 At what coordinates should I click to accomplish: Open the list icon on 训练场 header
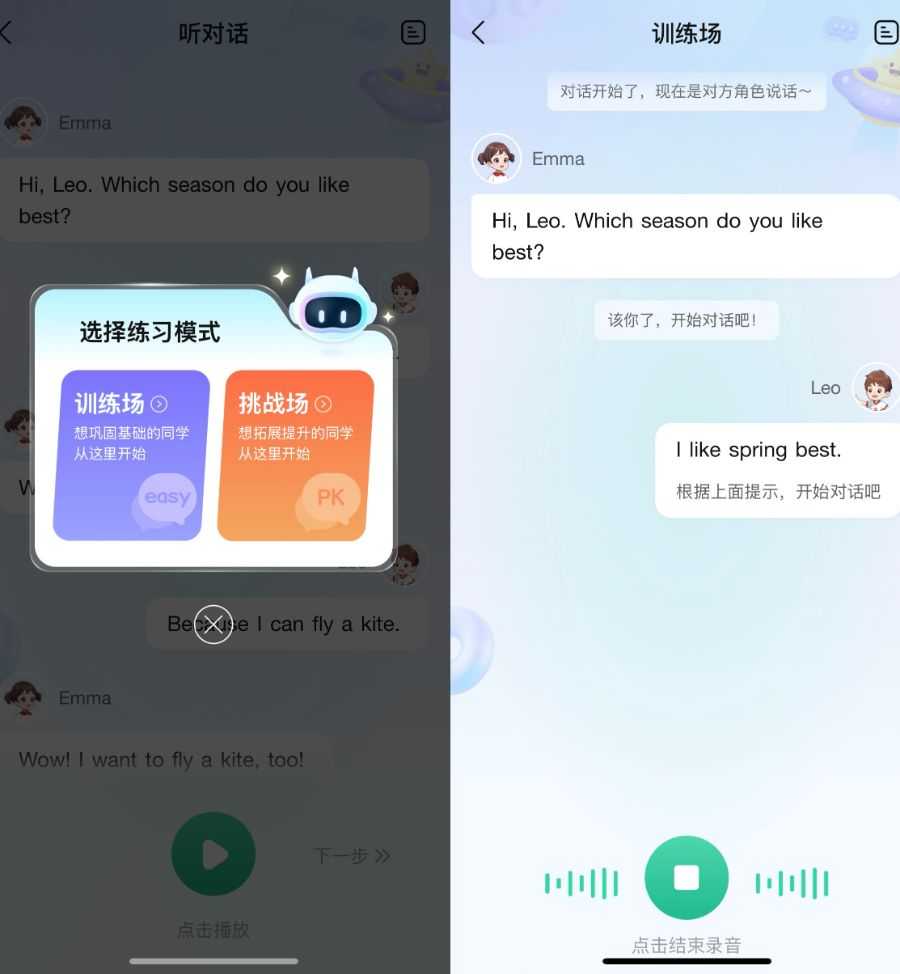click(885, 32)
